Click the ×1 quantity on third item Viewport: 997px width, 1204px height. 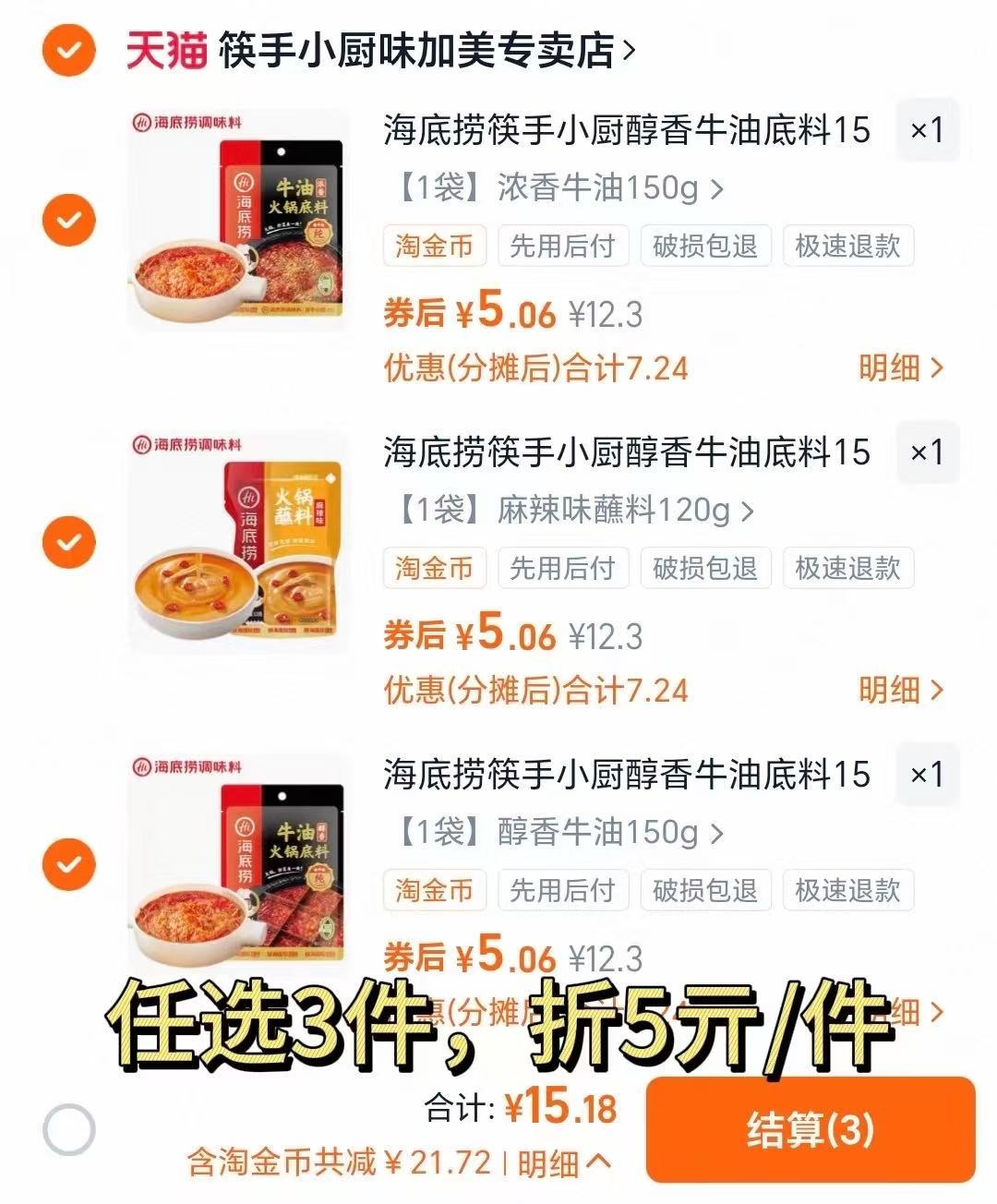point(927,776)
